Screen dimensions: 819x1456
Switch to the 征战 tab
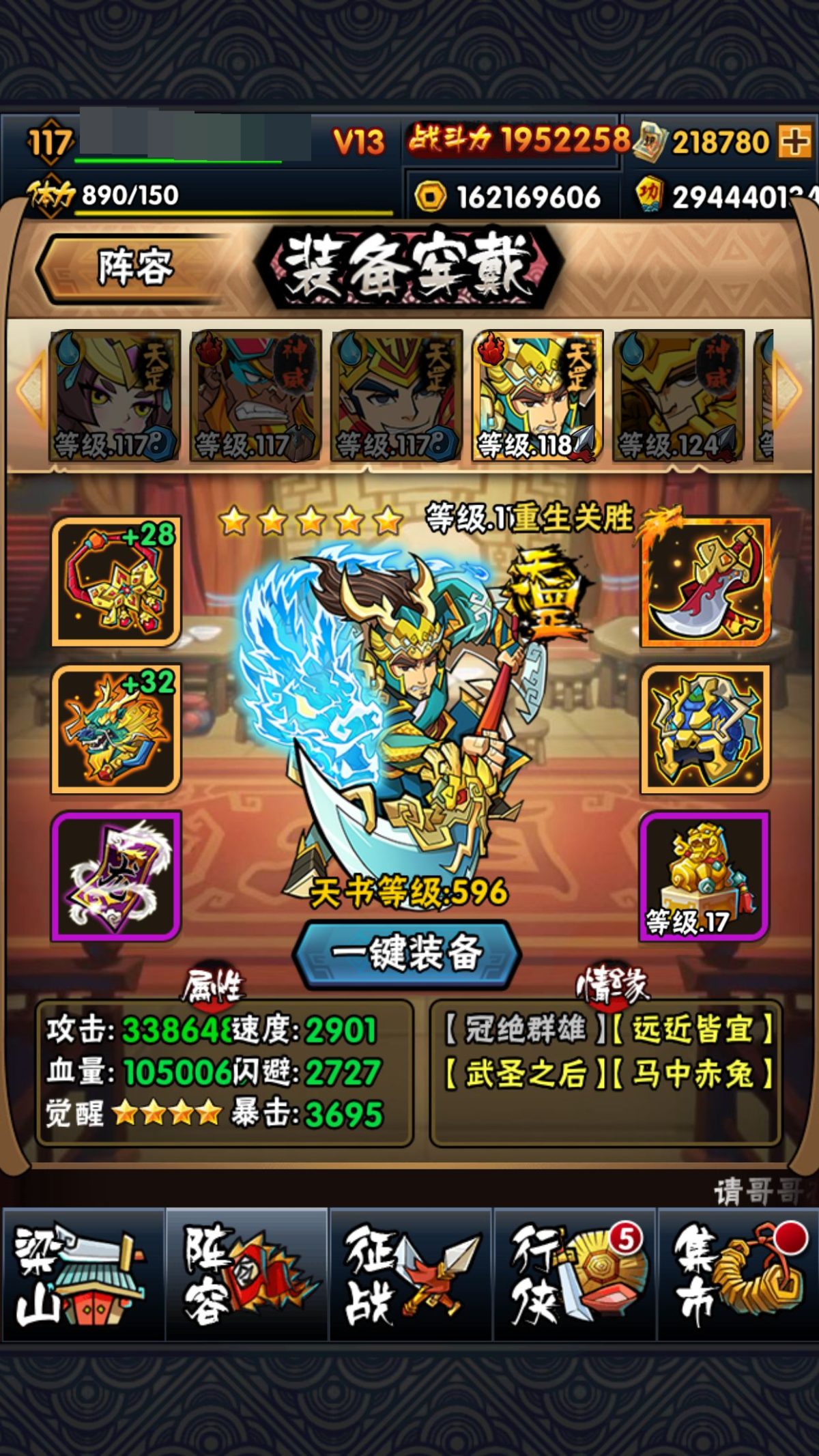(x=410, y=1274)
